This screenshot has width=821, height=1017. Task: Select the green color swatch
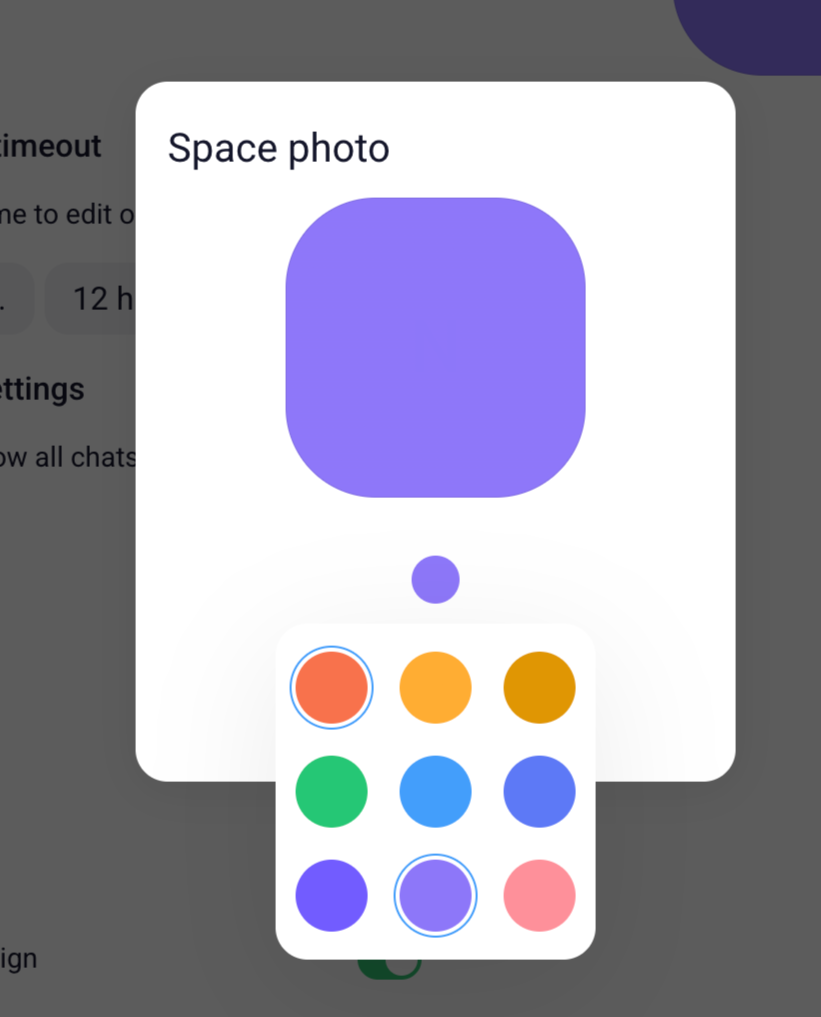tap(331, 791)
